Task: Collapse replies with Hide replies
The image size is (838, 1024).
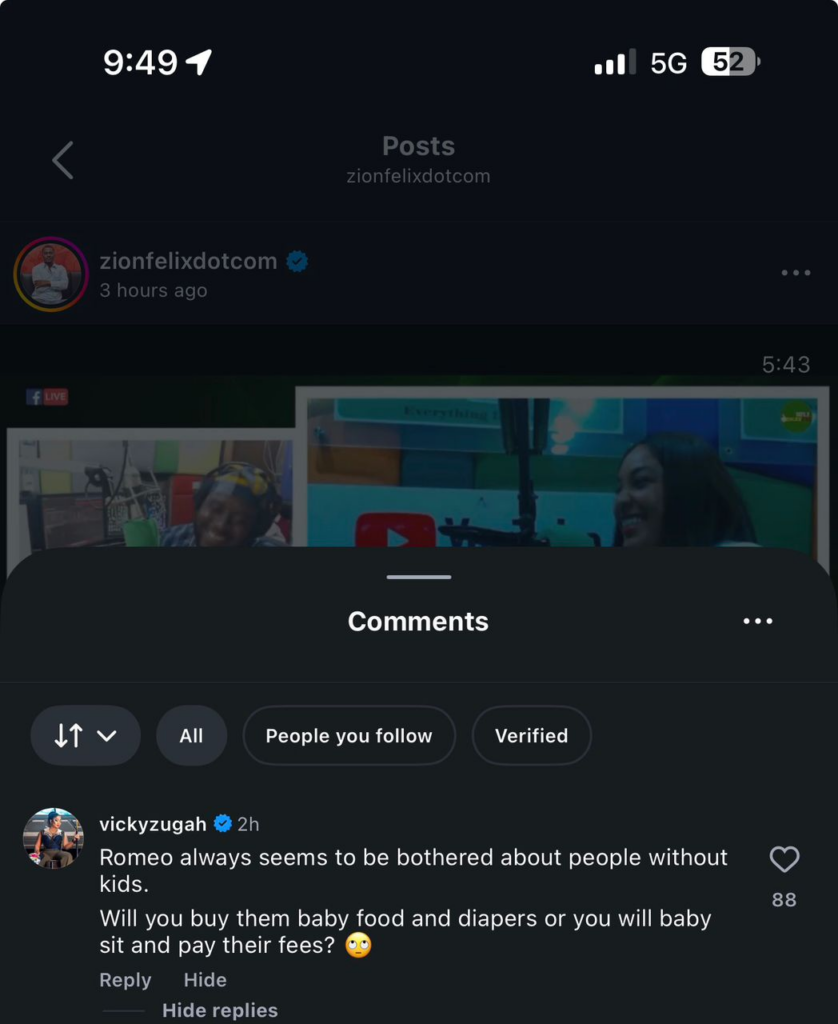Action: [x=220, y=1010]
